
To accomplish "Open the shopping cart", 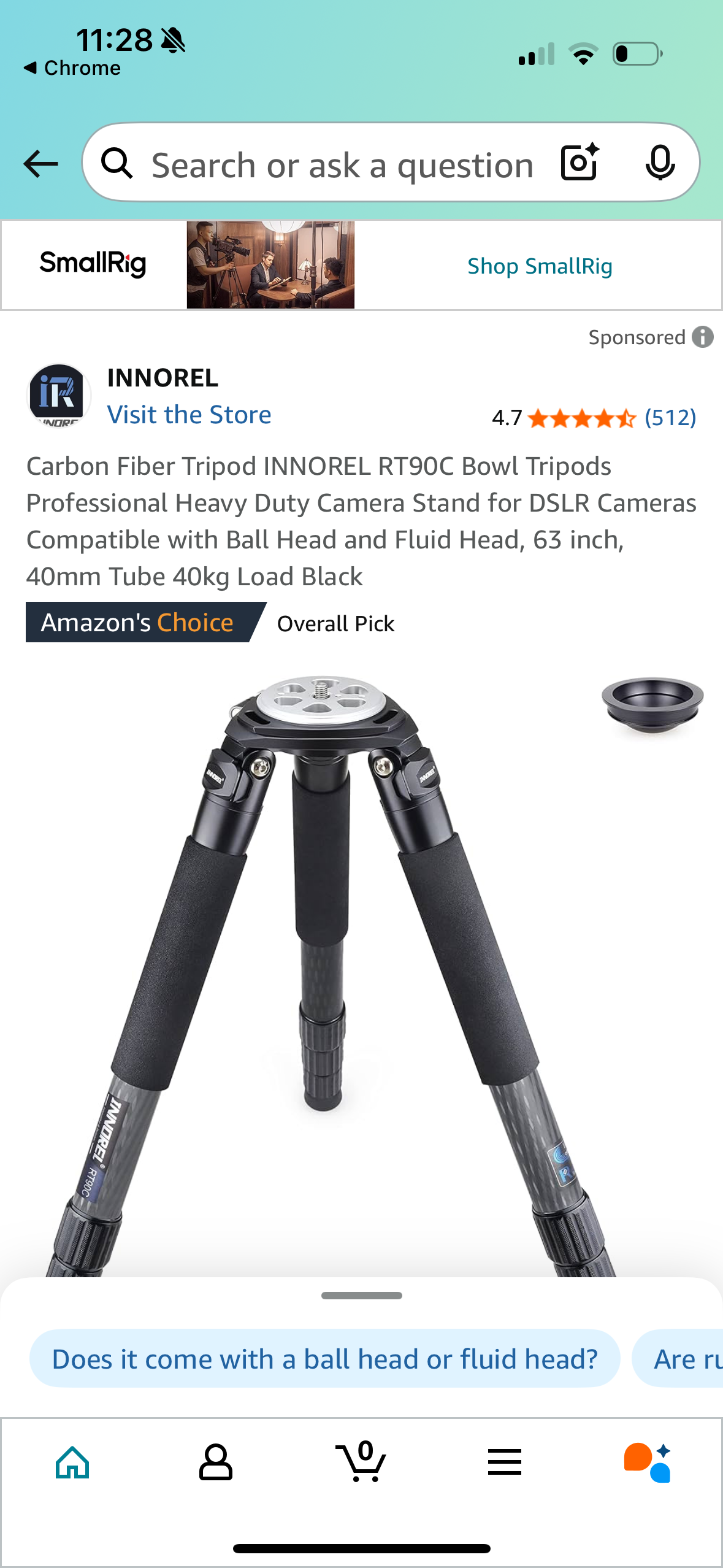I will tap(362, 1463).
